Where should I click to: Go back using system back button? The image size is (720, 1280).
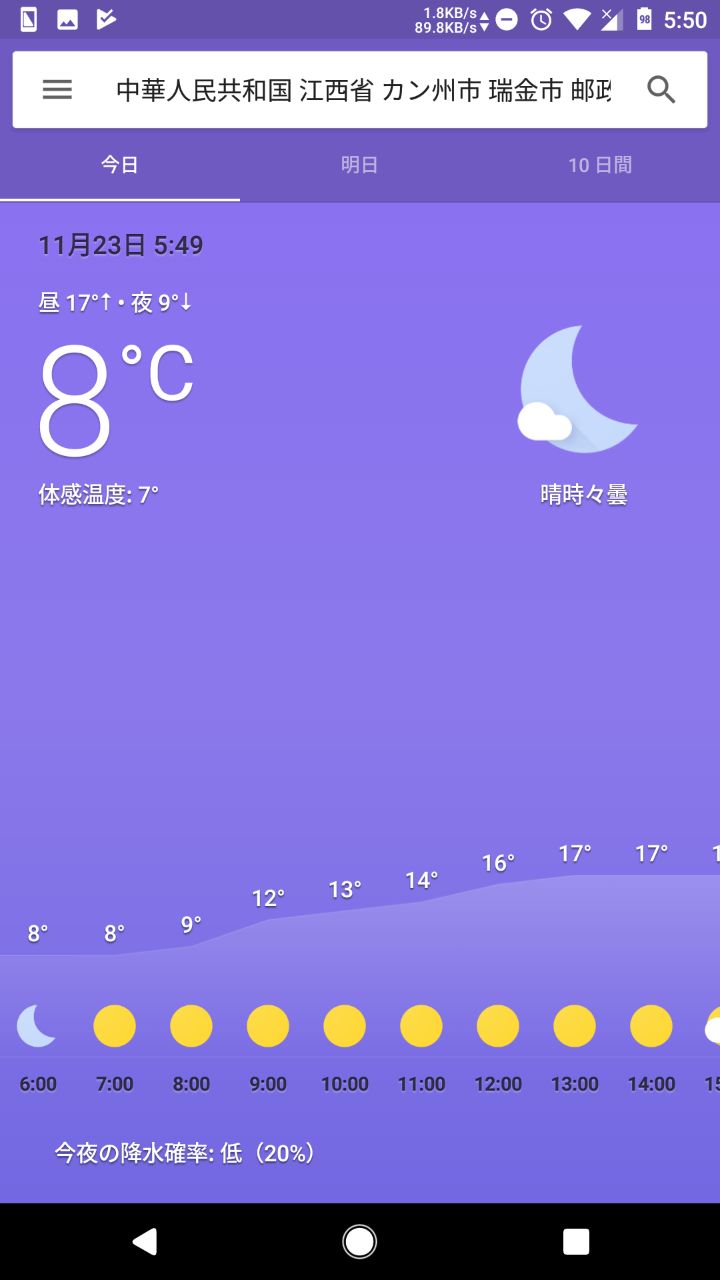point(144,1241)
